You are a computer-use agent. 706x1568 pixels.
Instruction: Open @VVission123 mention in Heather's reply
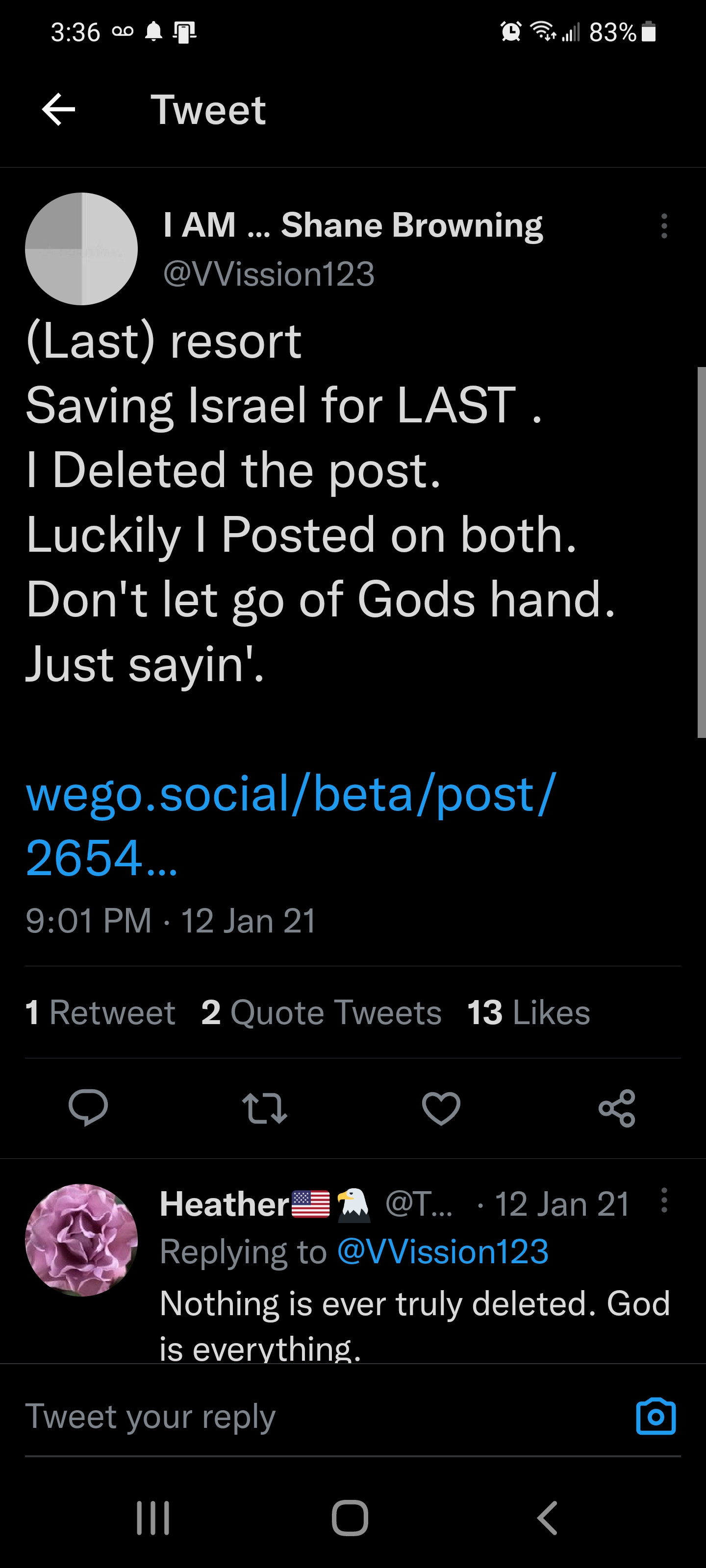tap(443, 1251)
